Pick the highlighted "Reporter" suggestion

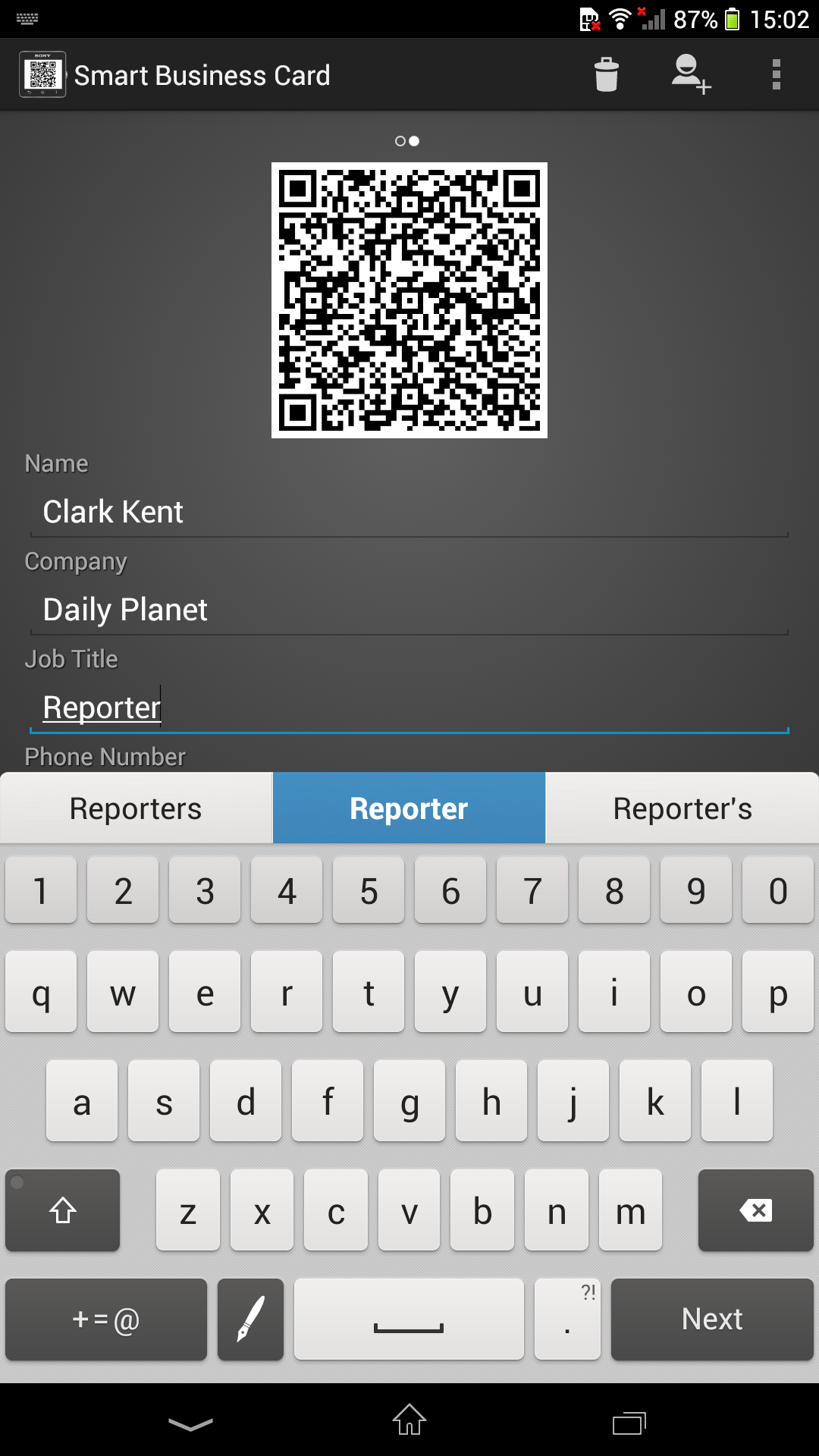click(409, 808)
